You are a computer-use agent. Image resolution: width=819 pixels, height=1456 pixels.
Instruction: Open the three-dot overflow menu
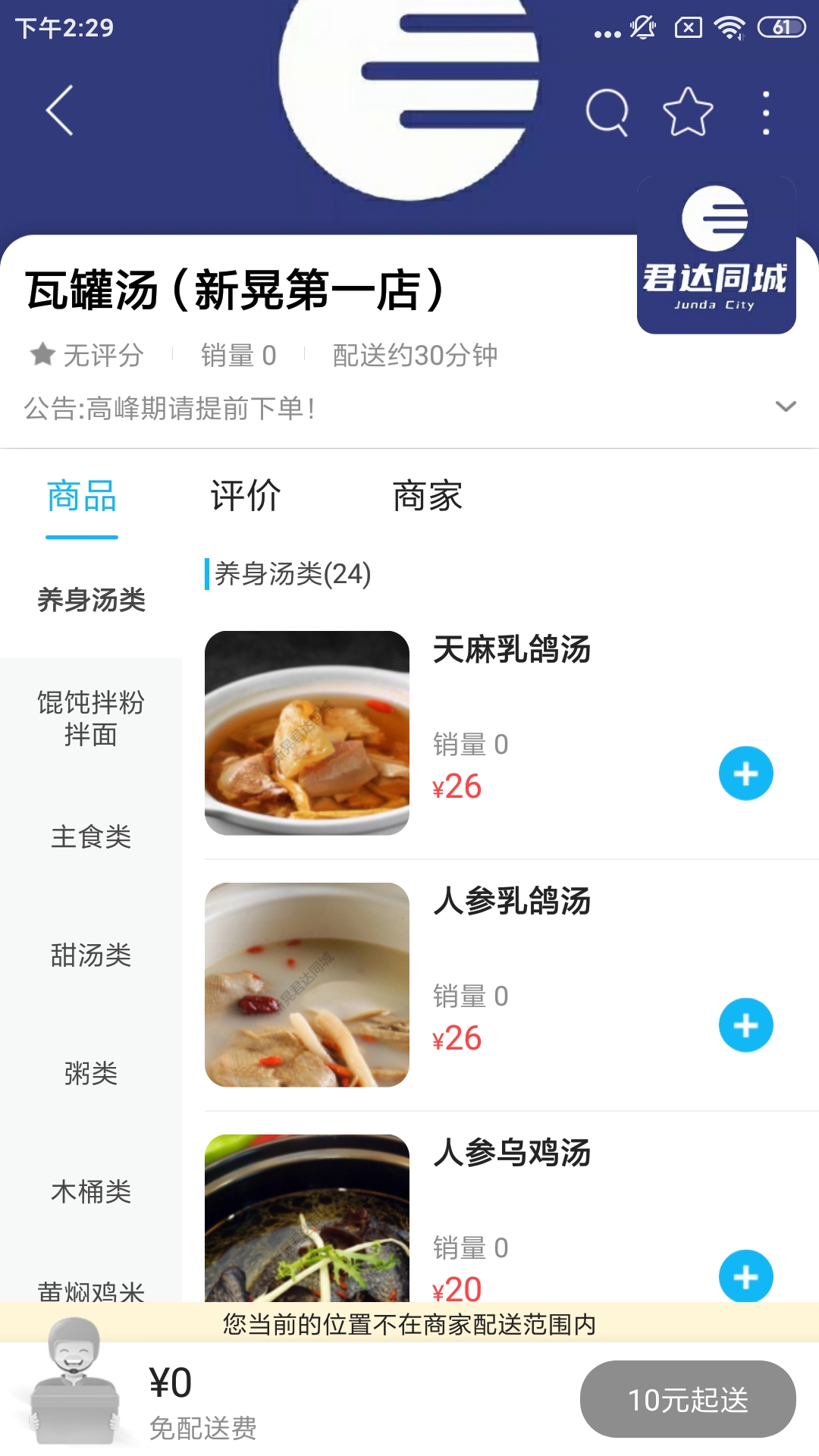[x=766, y=112]
